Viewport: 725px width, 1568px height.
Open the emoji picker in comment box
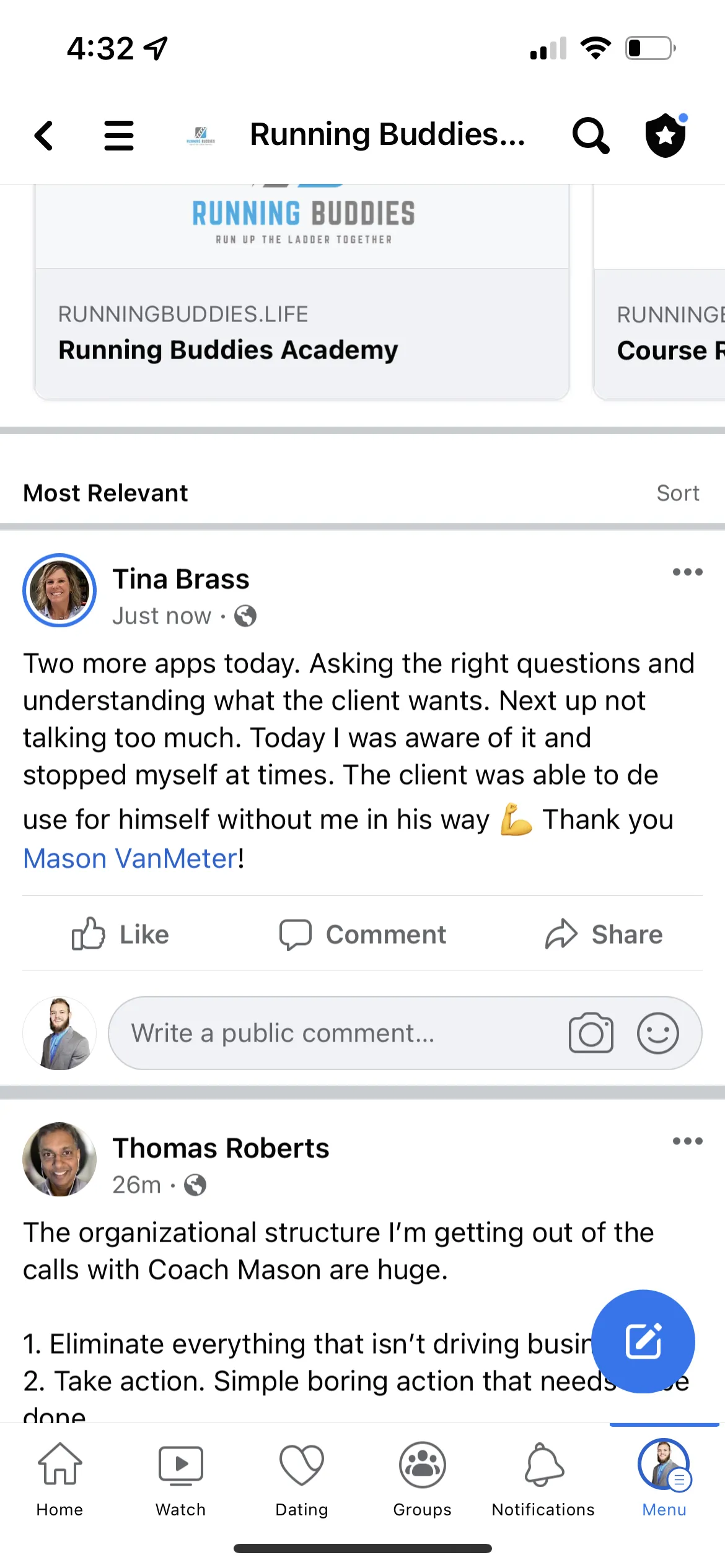(658, 1033)
